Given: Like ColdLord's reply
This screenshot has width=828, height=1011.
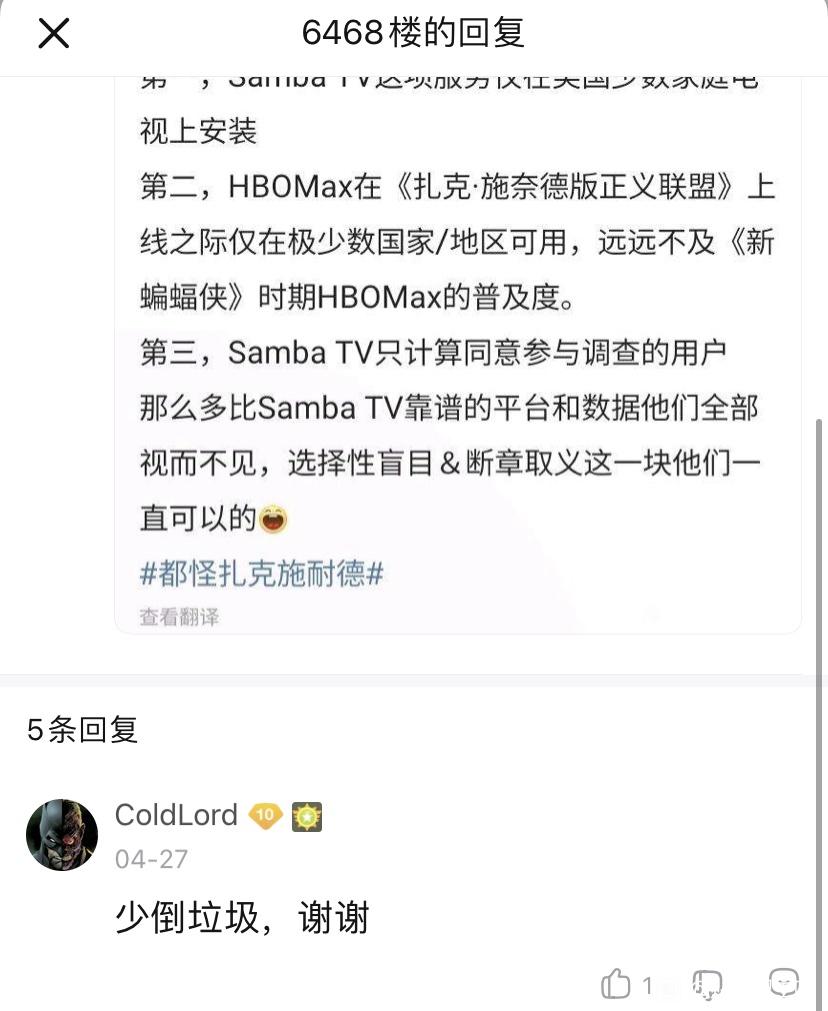Looking at the screenshot, I should (x=616, y=984).
